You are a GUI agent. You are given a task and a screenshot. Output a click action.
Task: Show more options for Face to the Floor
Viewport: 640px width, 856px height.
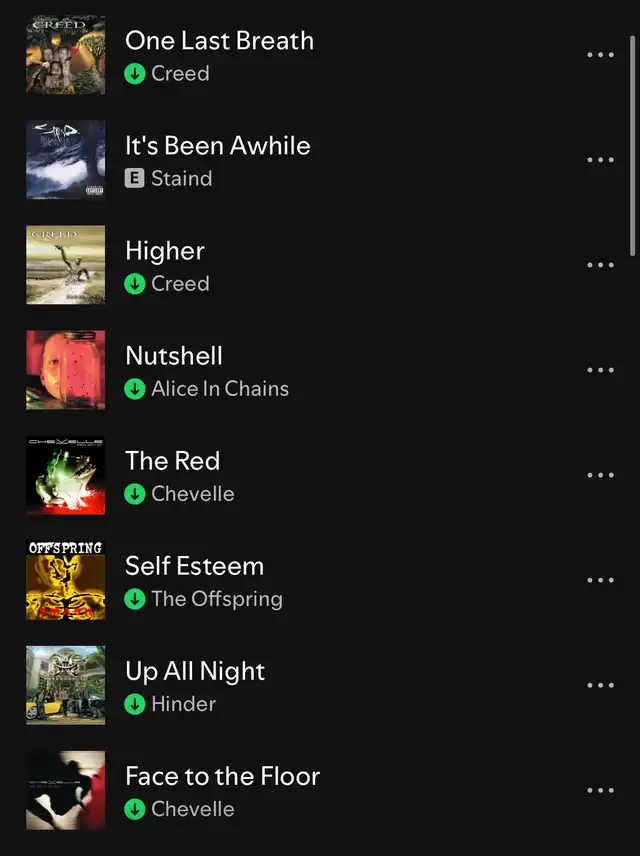600,790
